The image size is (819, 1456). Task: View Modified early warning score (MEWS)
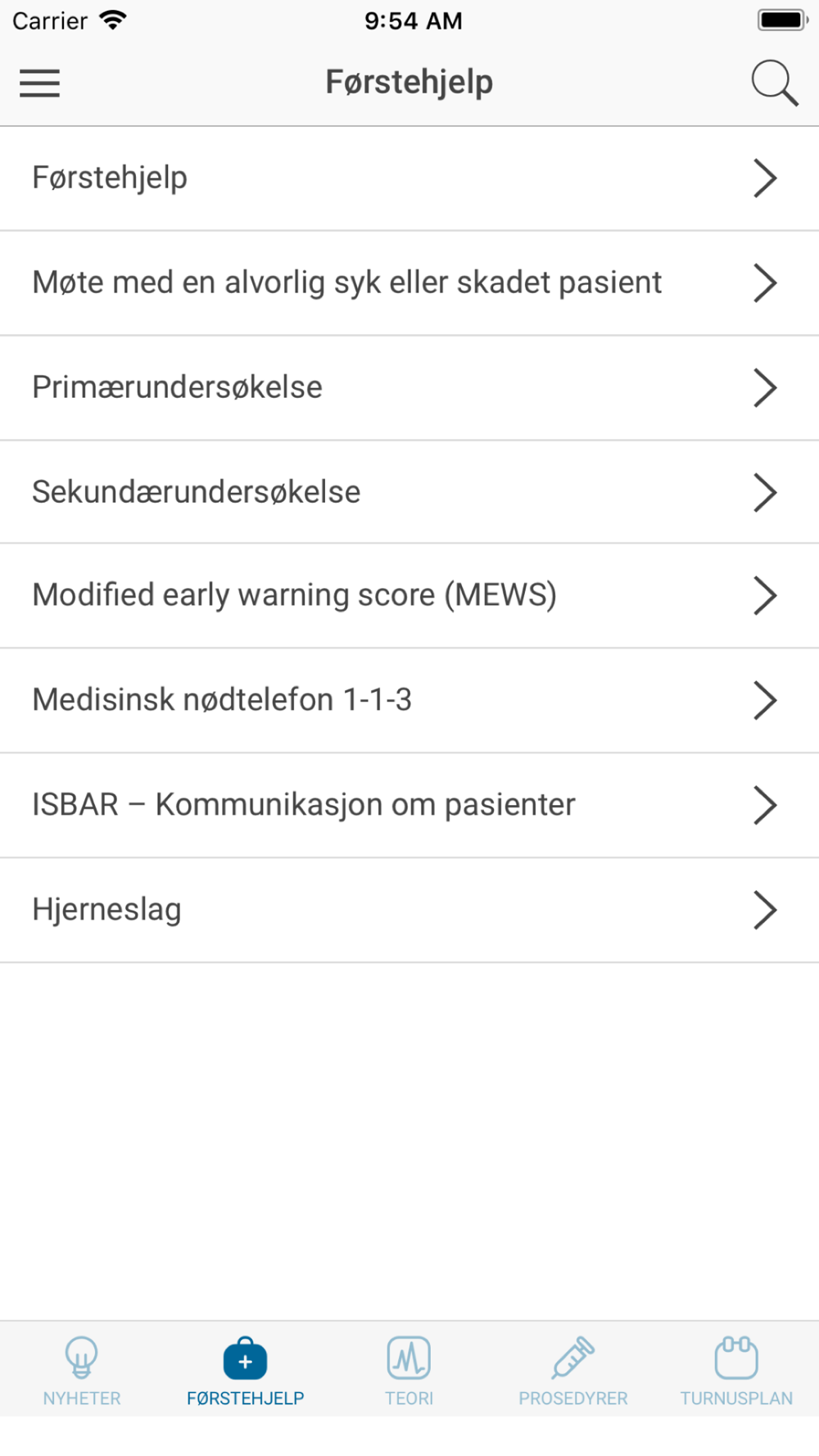pos(409,596)
